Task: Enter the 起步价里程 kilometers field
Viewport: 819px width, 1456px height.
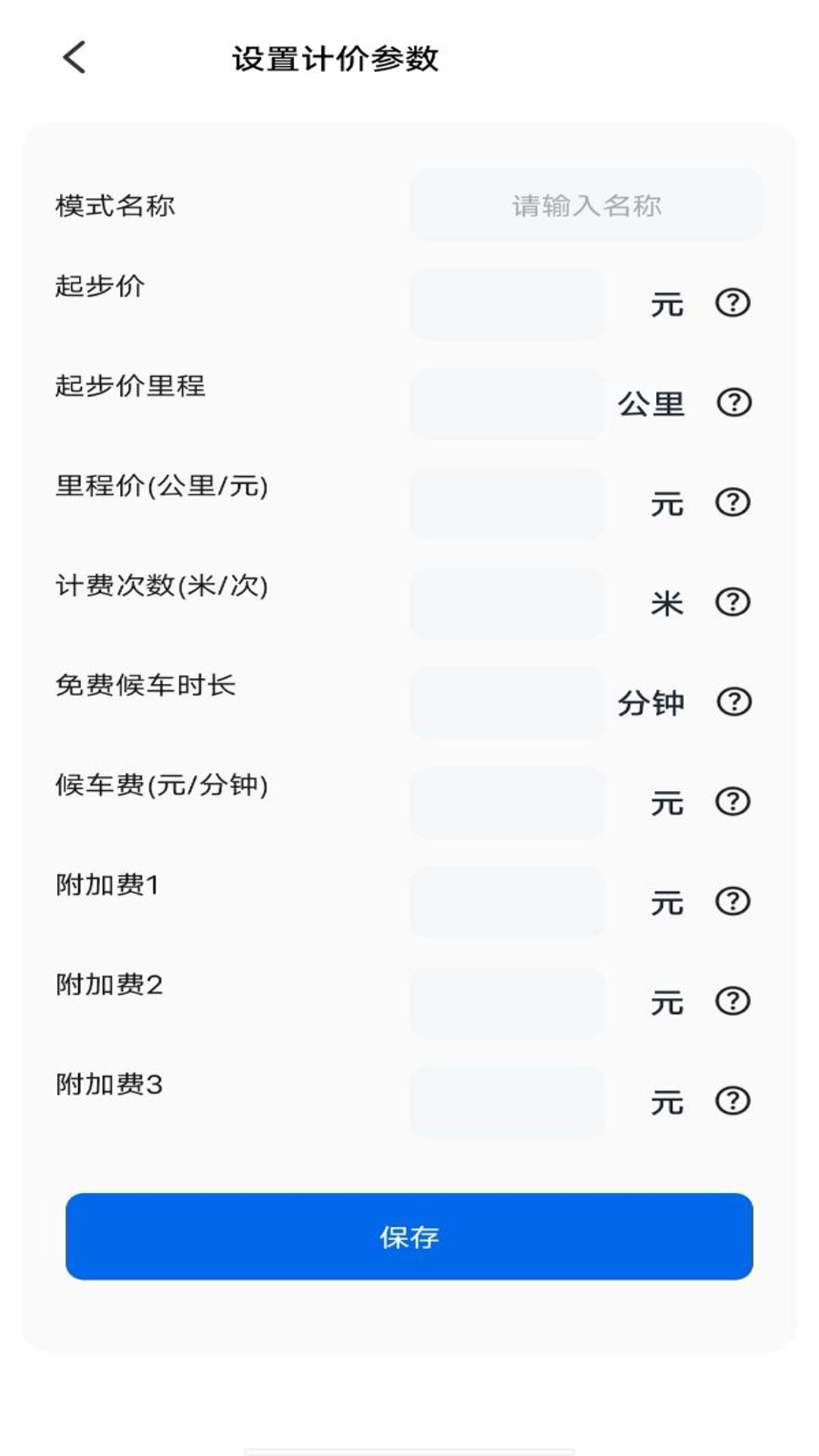Action: pos(507,403)
